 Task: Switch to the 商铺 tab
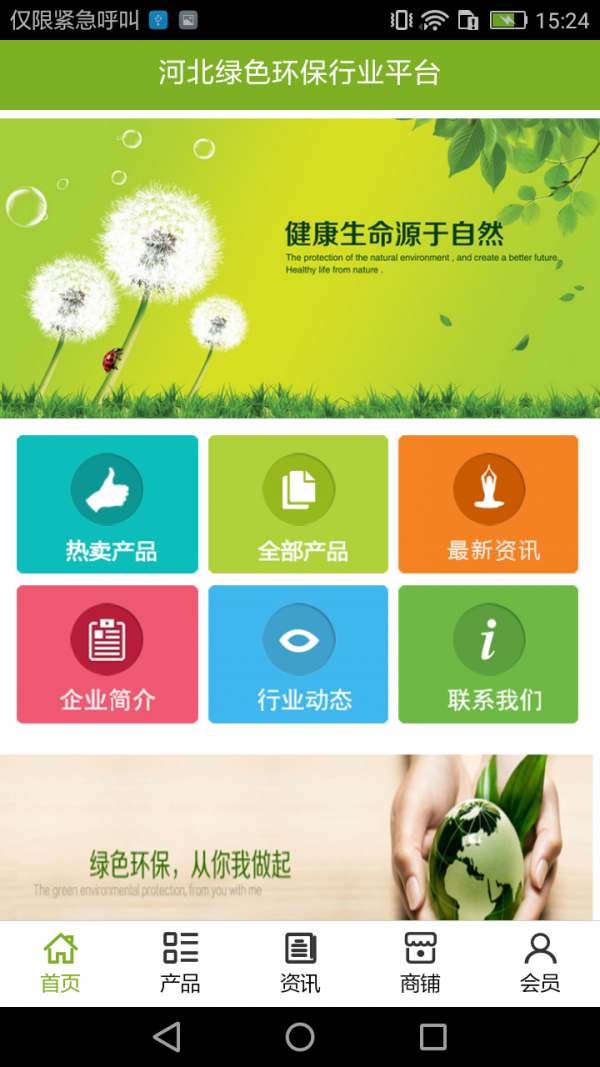420,963
